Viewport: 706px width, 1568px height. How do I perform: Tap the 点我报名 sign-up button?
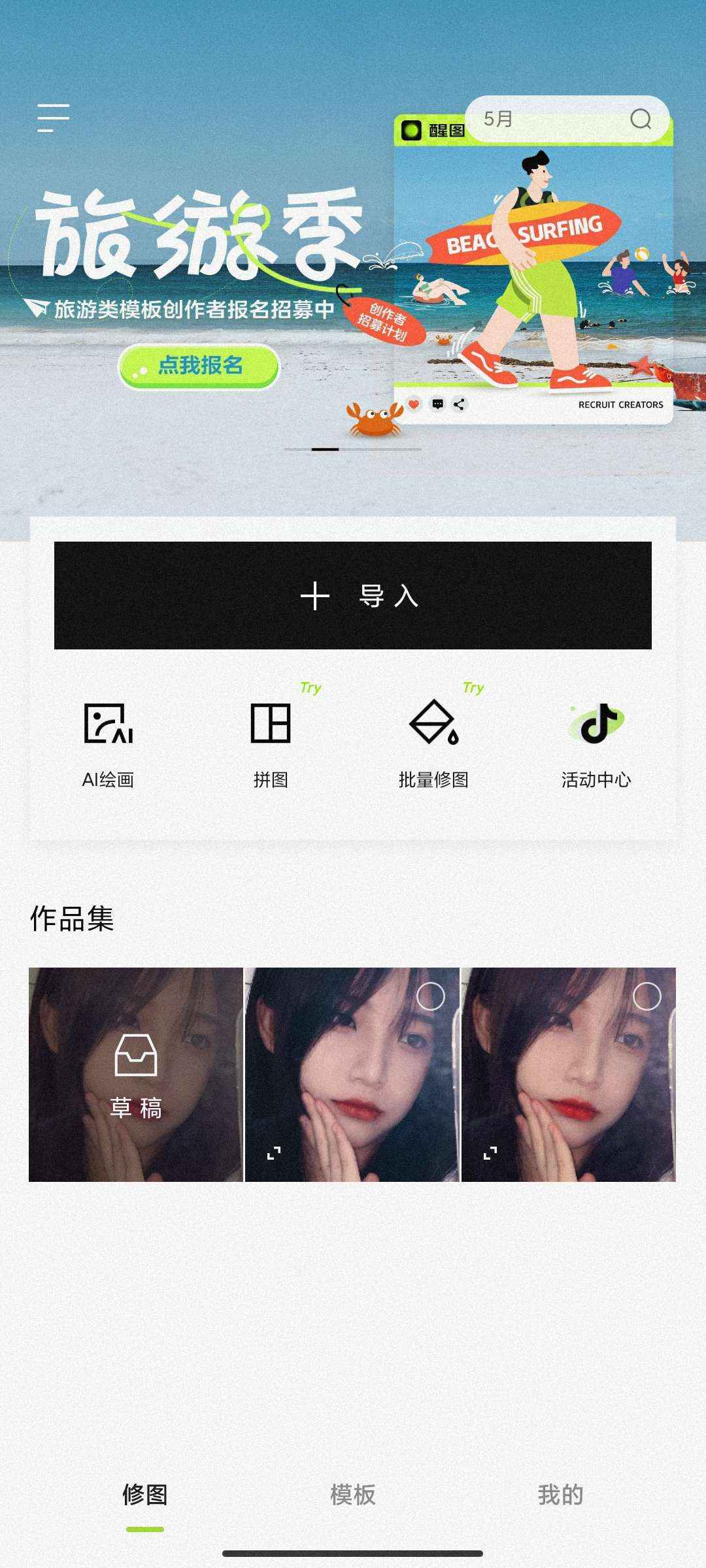(199, 366)
